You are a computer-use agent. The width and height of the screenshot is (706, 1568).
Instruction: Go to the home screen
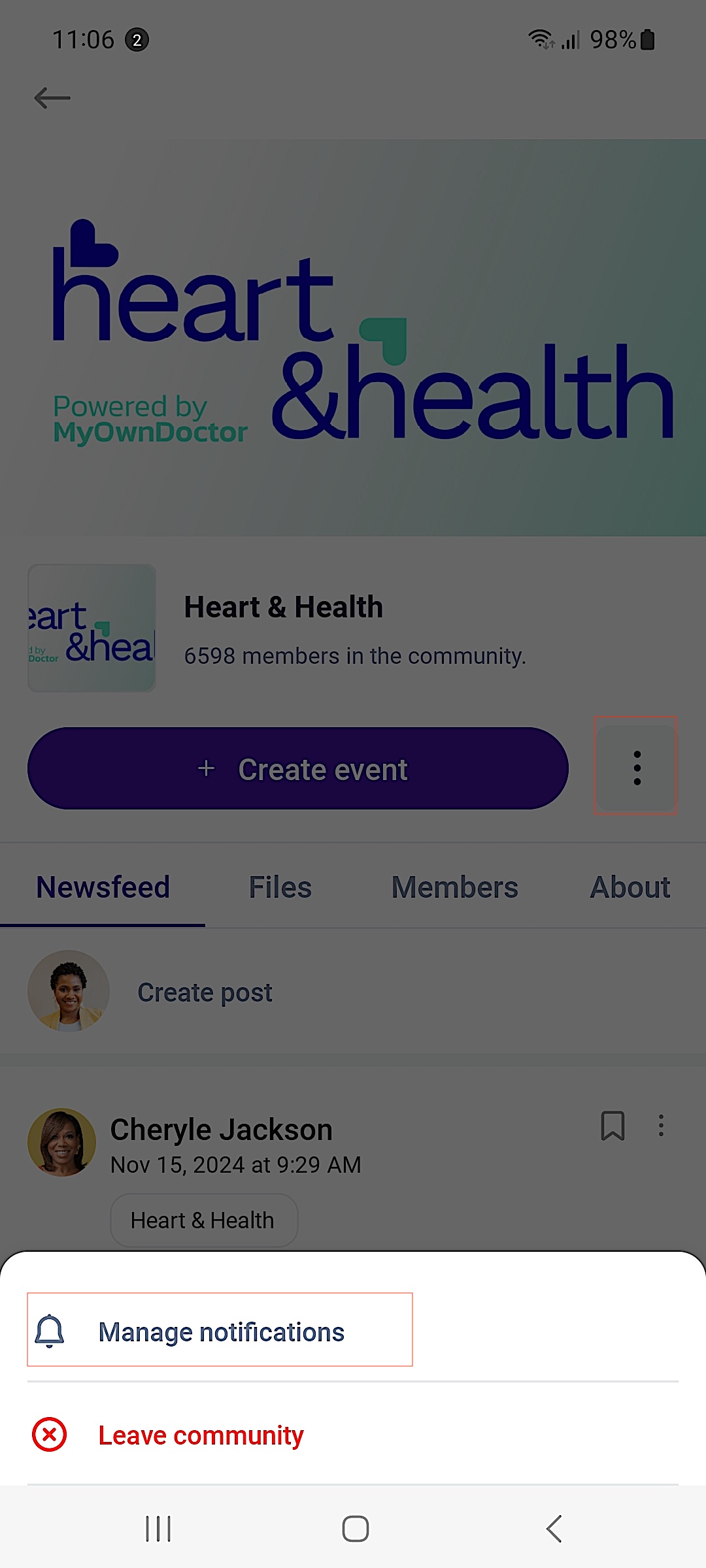[x=355, y=1529]
